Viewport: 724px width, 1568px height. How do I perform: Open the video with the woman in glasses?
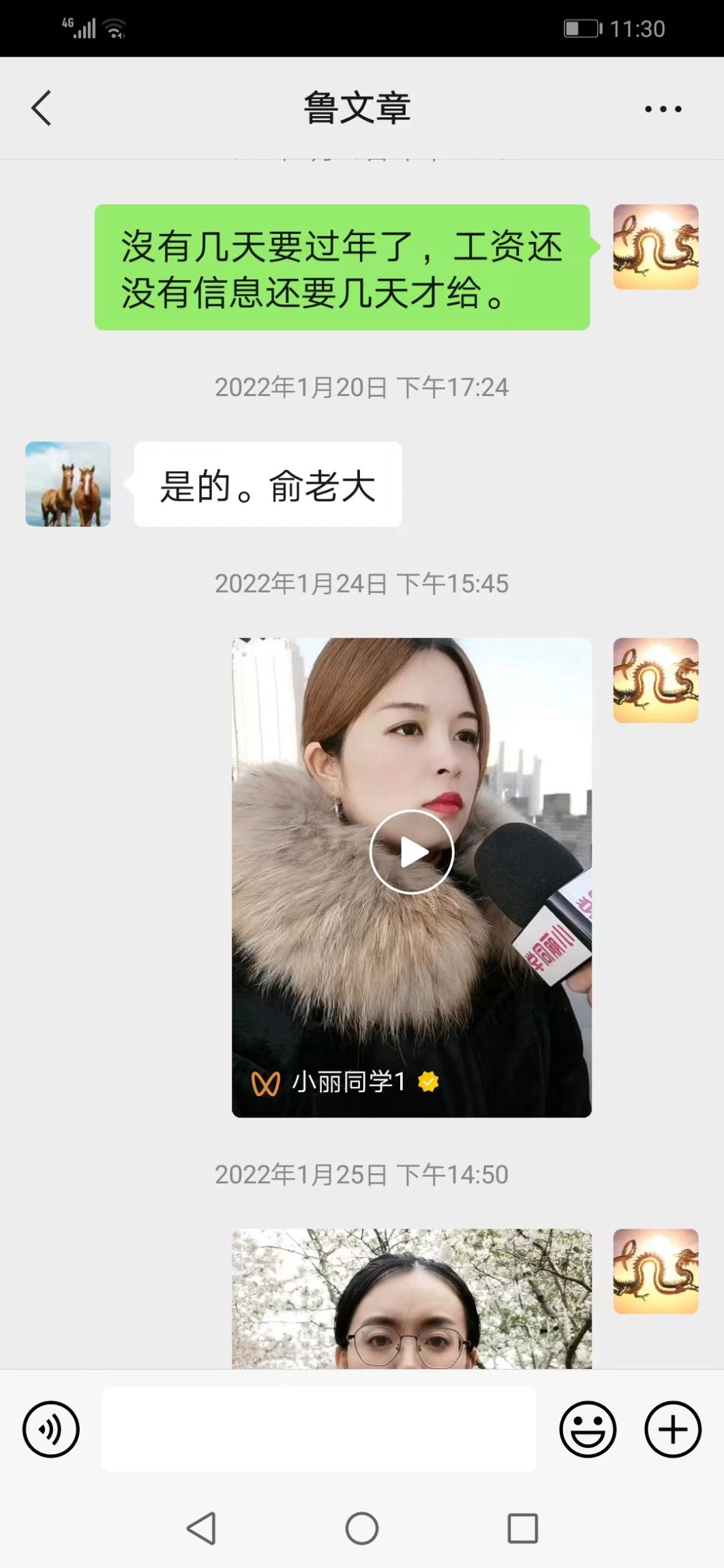tap(412, 1299)
